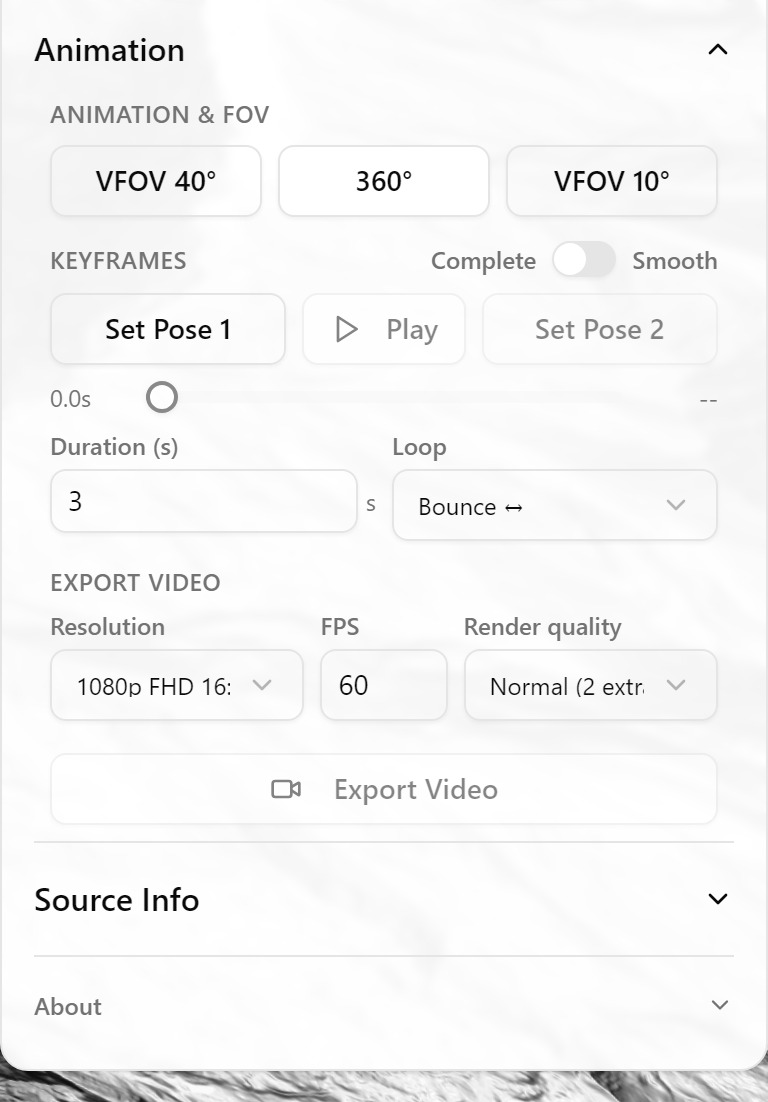
Task: Toggle Complete/Smooth keyframe switch
Action: click(x=584, y=260)
